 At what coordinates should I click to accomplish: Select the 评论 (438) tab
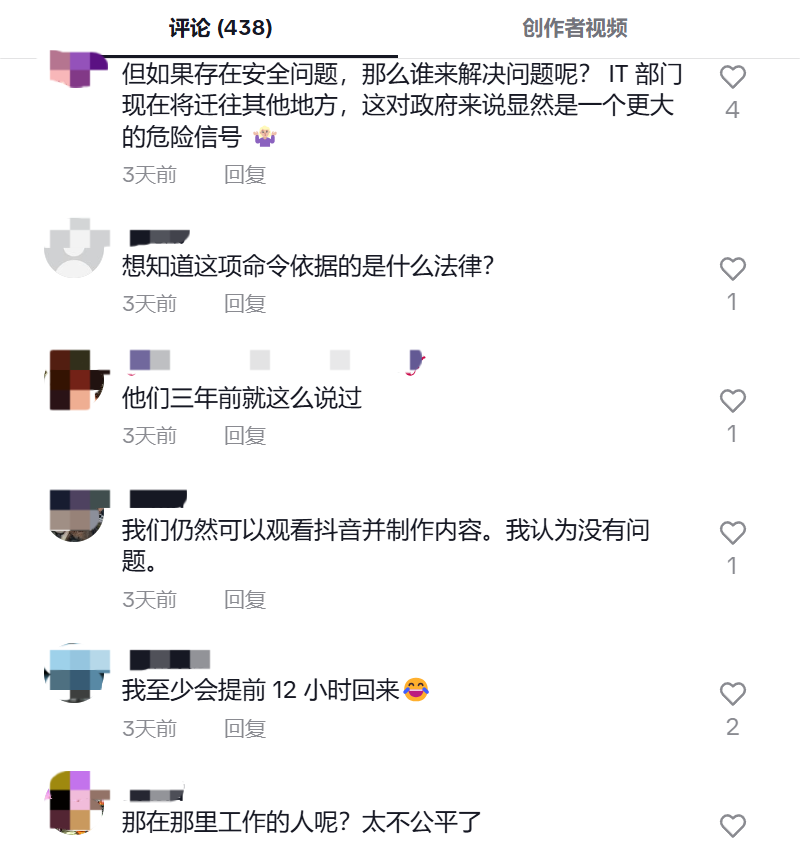click(x=220, y=28)
